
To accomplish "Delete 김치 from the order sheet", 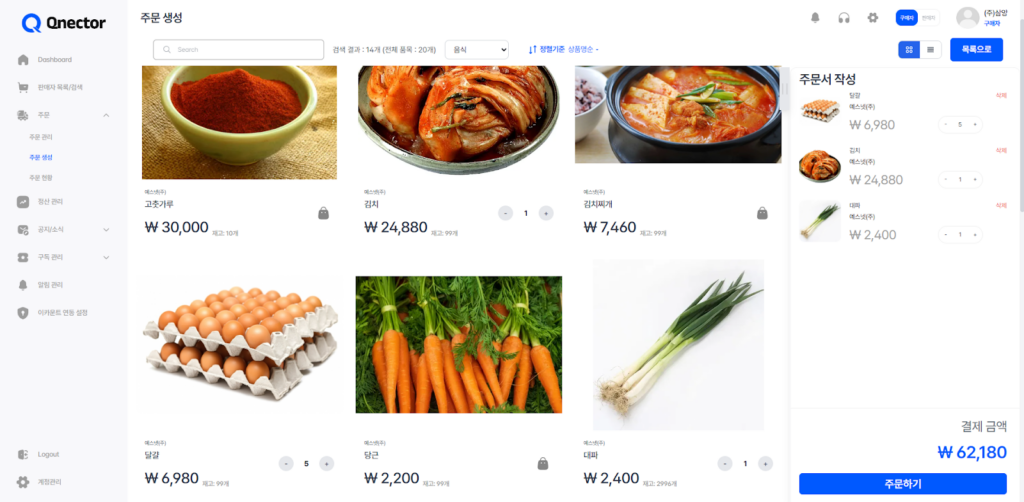I will [1001, 150].
